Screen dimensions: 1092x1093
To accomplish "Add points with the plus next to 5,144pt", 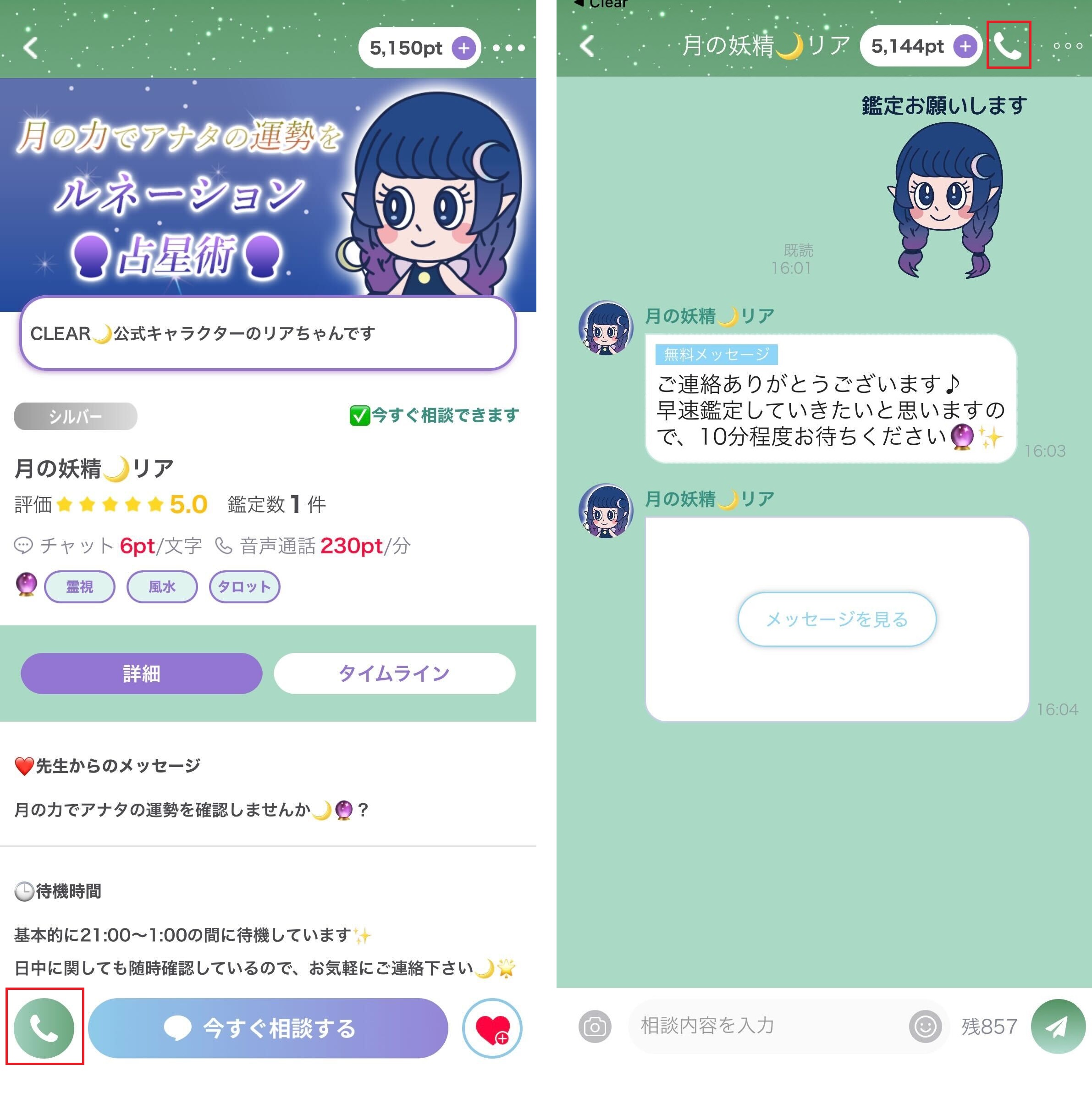I will tap(965, 46).
